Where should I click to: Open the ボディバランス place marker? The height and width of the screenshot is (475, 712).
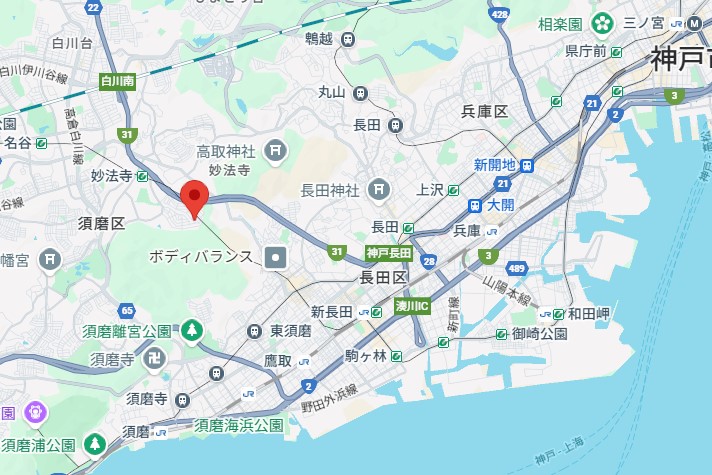click(277, 258)
